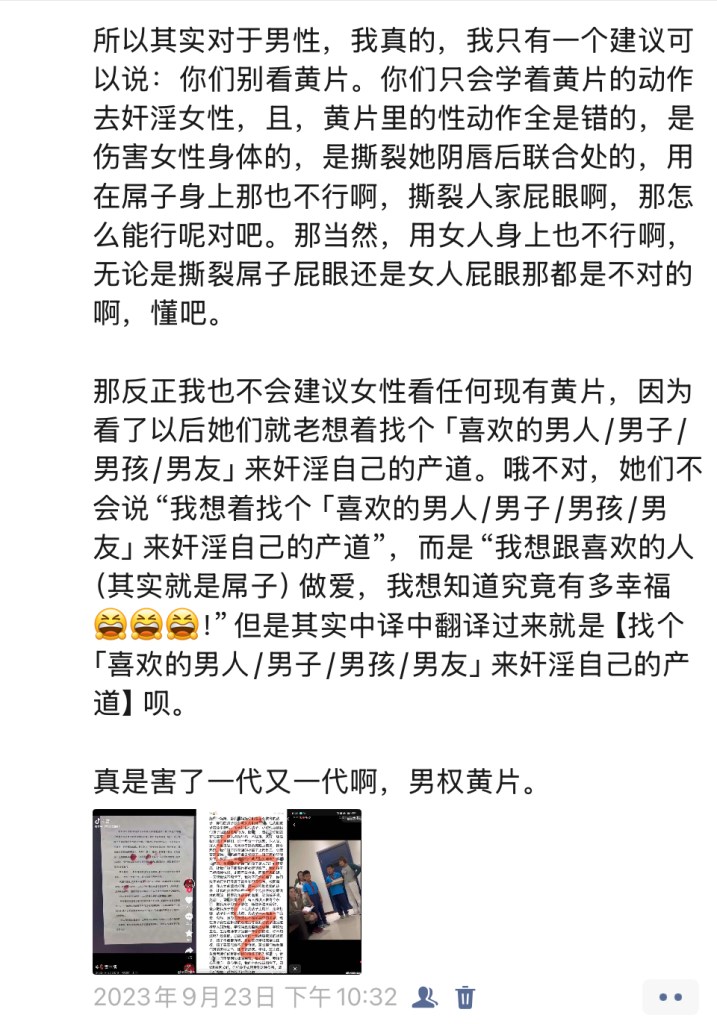This screenshot has height=1024, width=717.
Task: Open the middle document image thumbnail
Action: [243, 891]
